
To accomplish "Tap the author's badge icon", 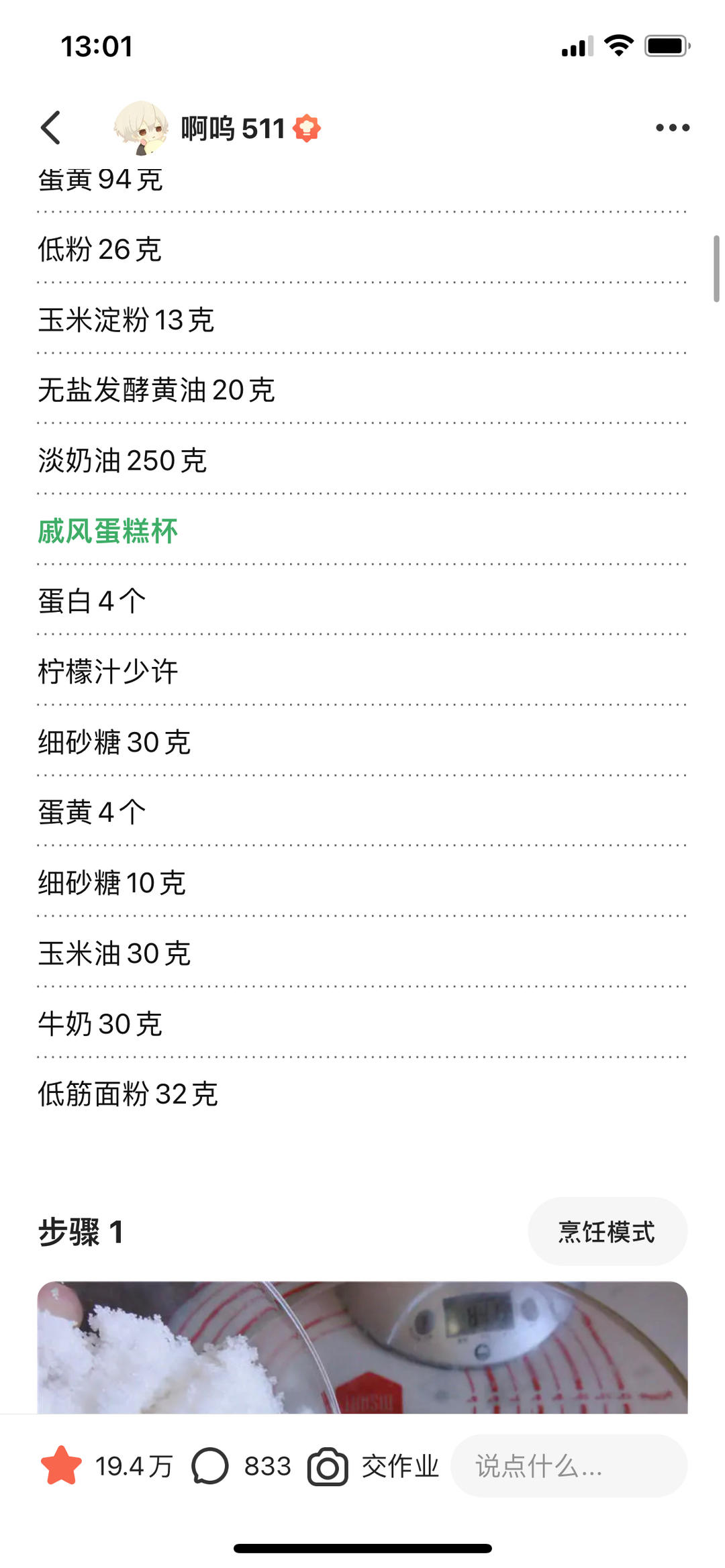I will 306,127.
